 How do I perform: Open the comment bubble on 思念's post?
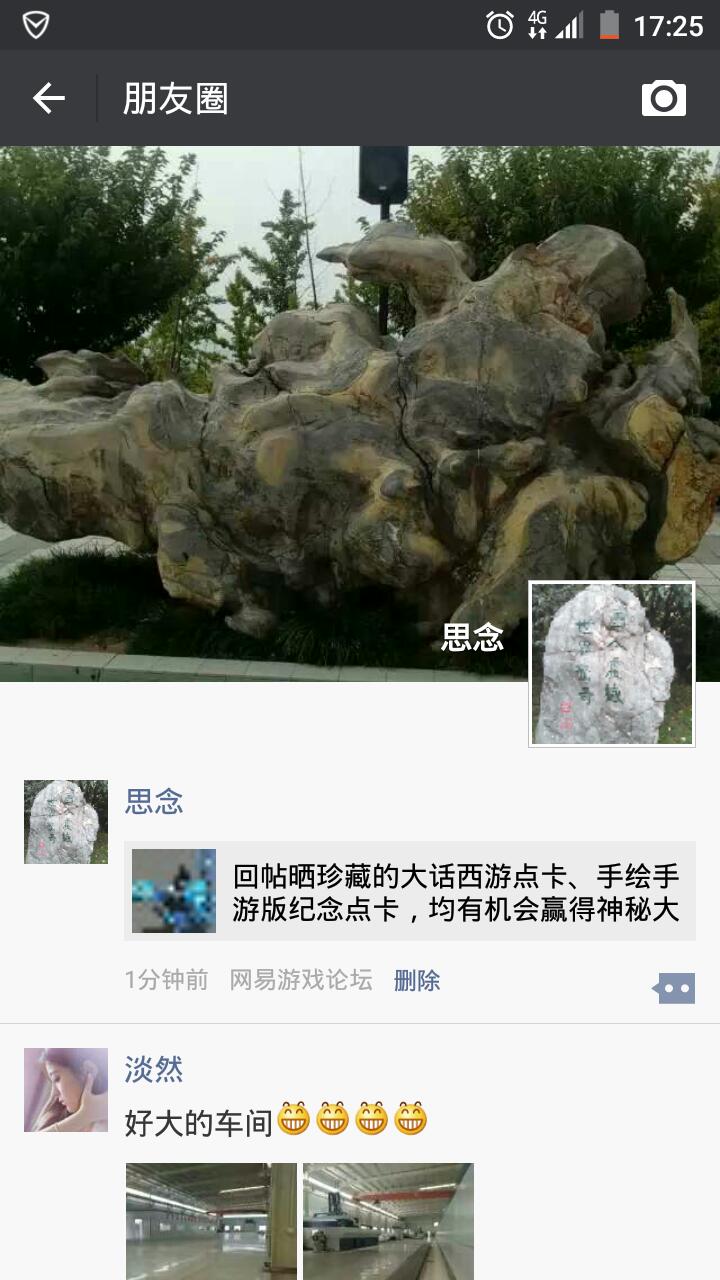[675, 988]
